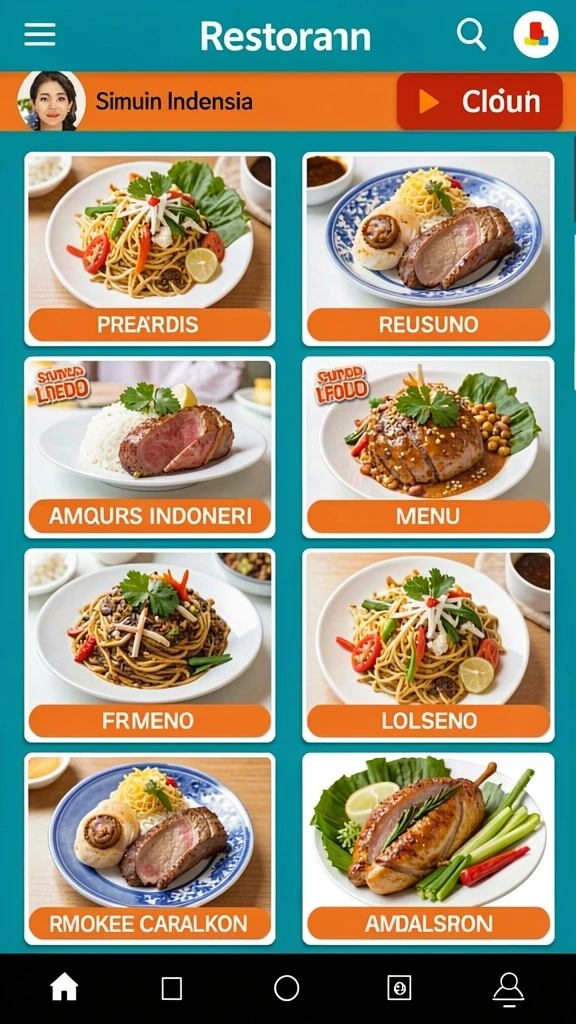
Task: Choose the FRMENO noodle card
Action: click(x=150, y=645)
